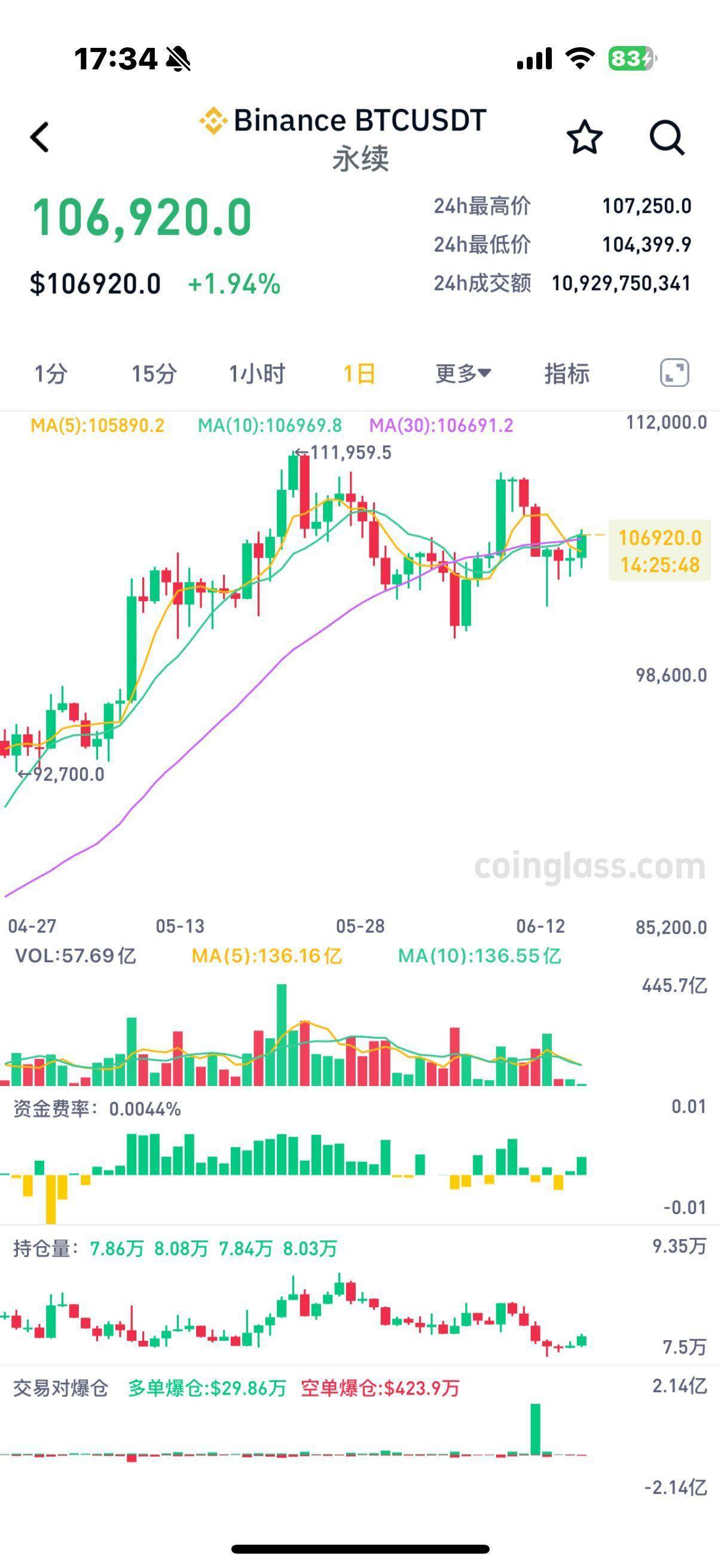Tap the Wi-Fi status icon
The height and width of the screenshot is (1568, 721).
coord(581,58)
